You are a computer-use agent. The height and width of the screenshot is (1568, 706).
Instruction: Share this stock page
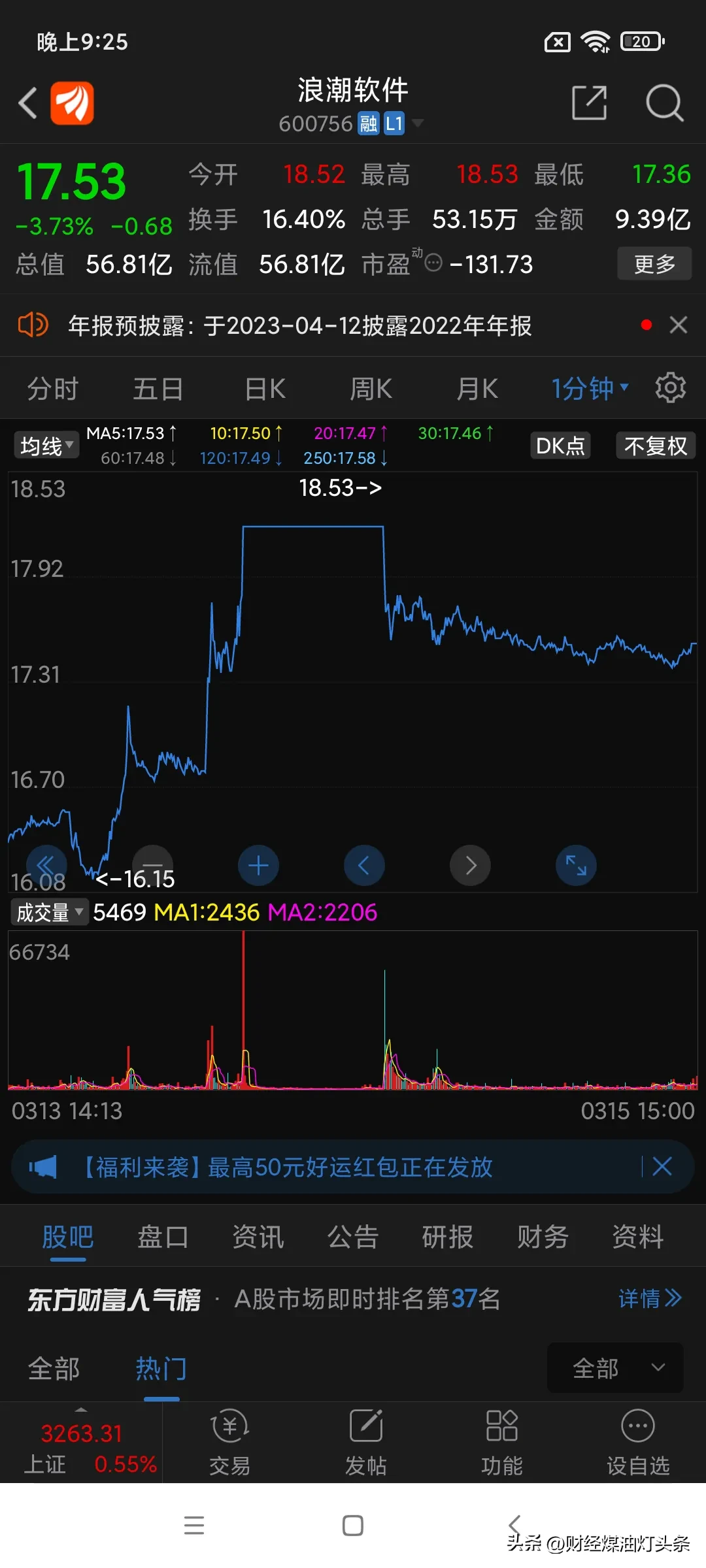pyautogui.click(x=589, y=103)
